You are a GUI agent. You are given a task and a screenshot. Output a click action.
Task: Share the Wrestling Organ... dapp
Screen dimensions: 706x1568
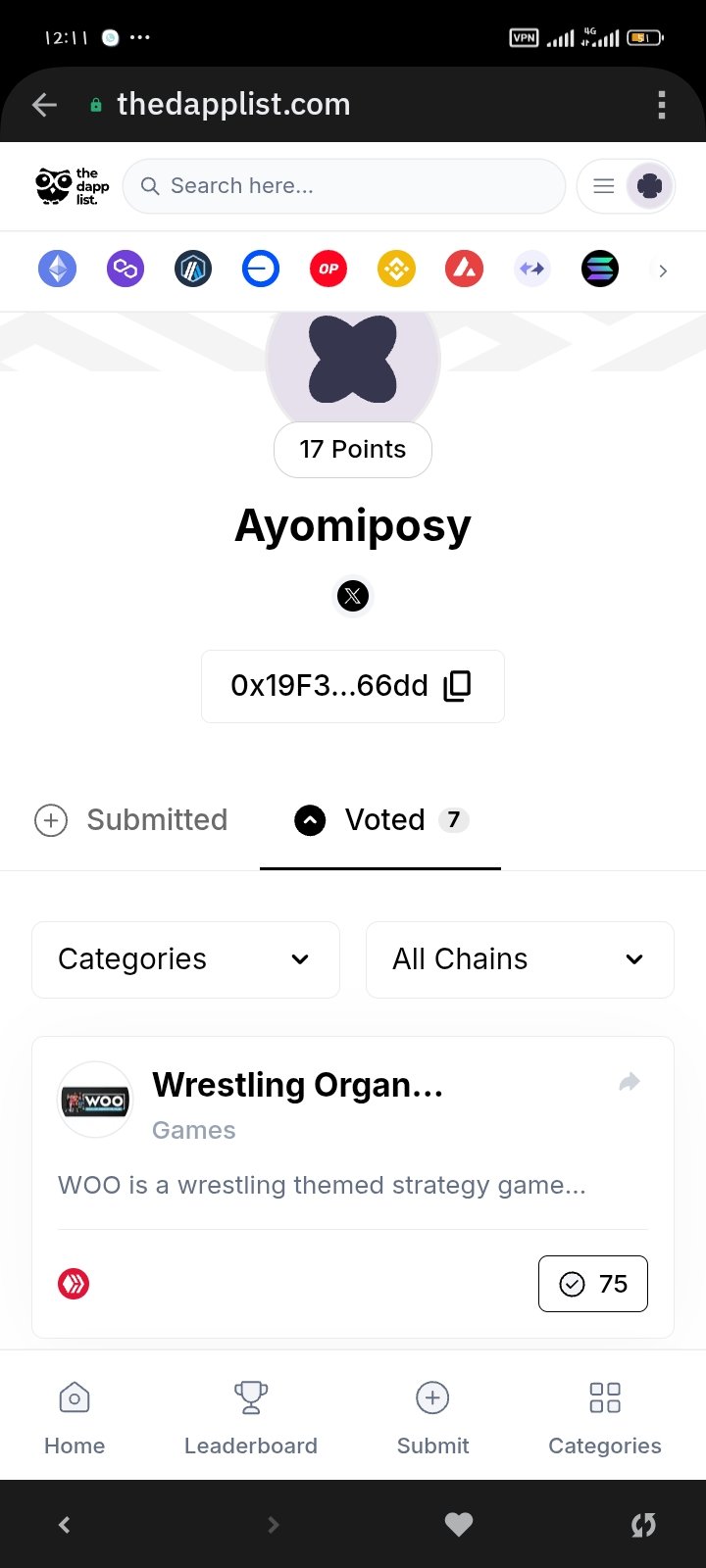click(x=630, y=1082)
